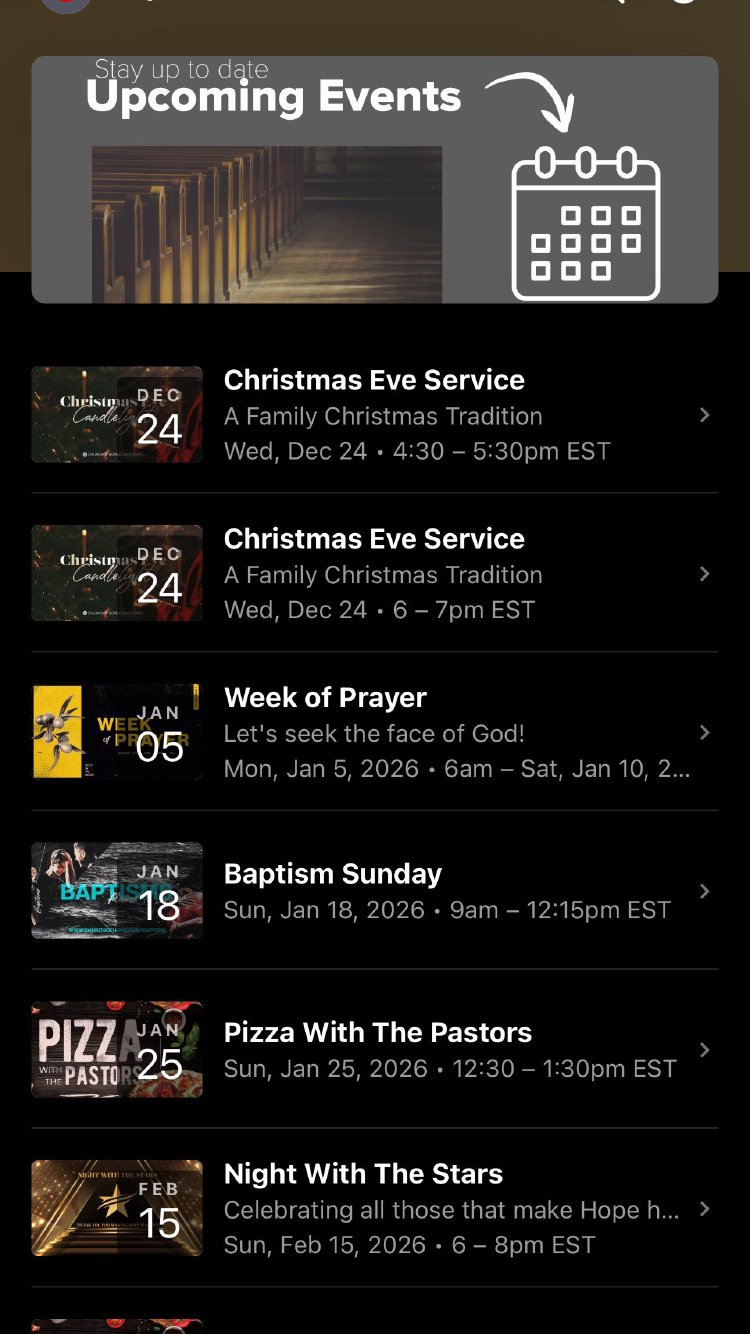Open the 4:30 – 5:30pm Christmas Eve Service
This screenshot has width=750, height=1334.
tap(375, 414)
